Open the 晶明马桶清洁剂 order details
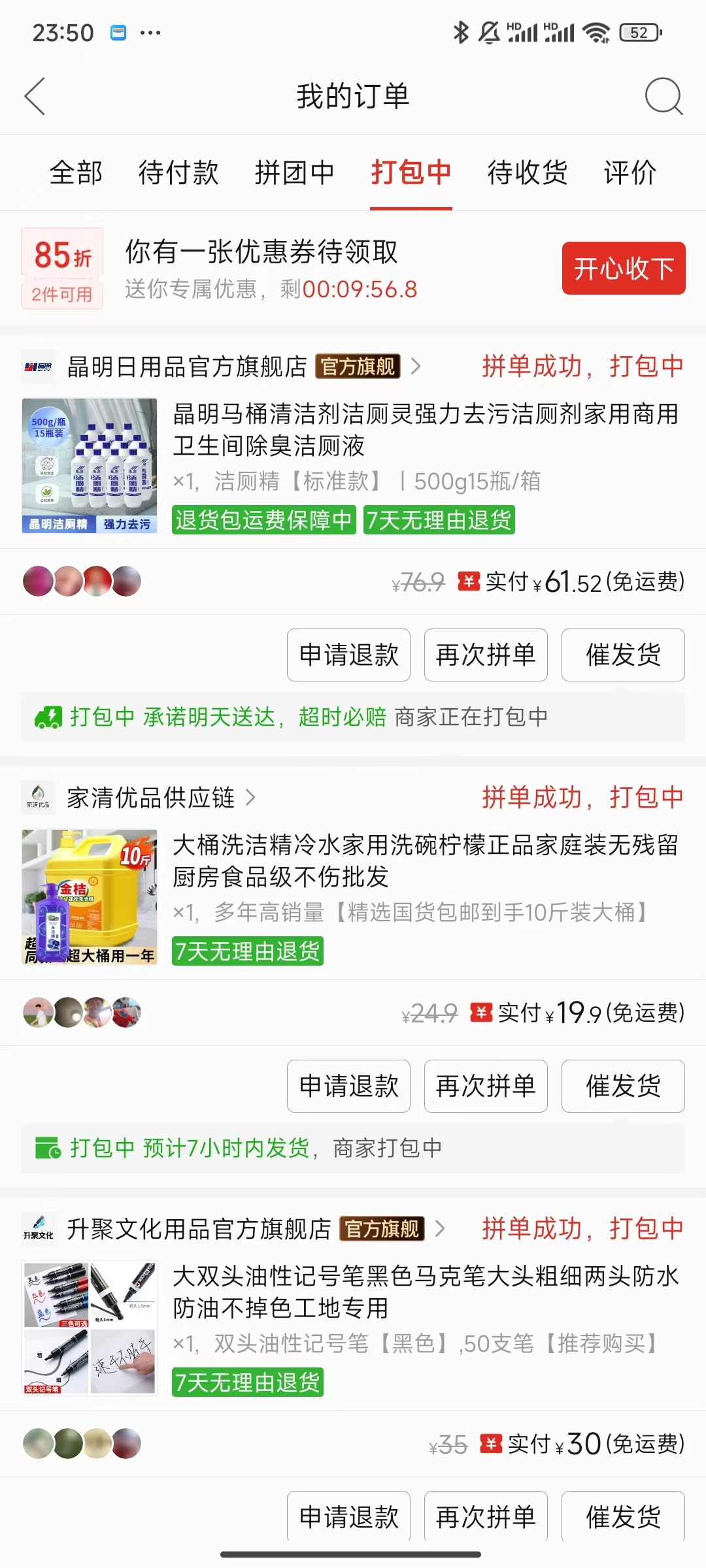Screen dimensions: 706x1568 [425, 430]
